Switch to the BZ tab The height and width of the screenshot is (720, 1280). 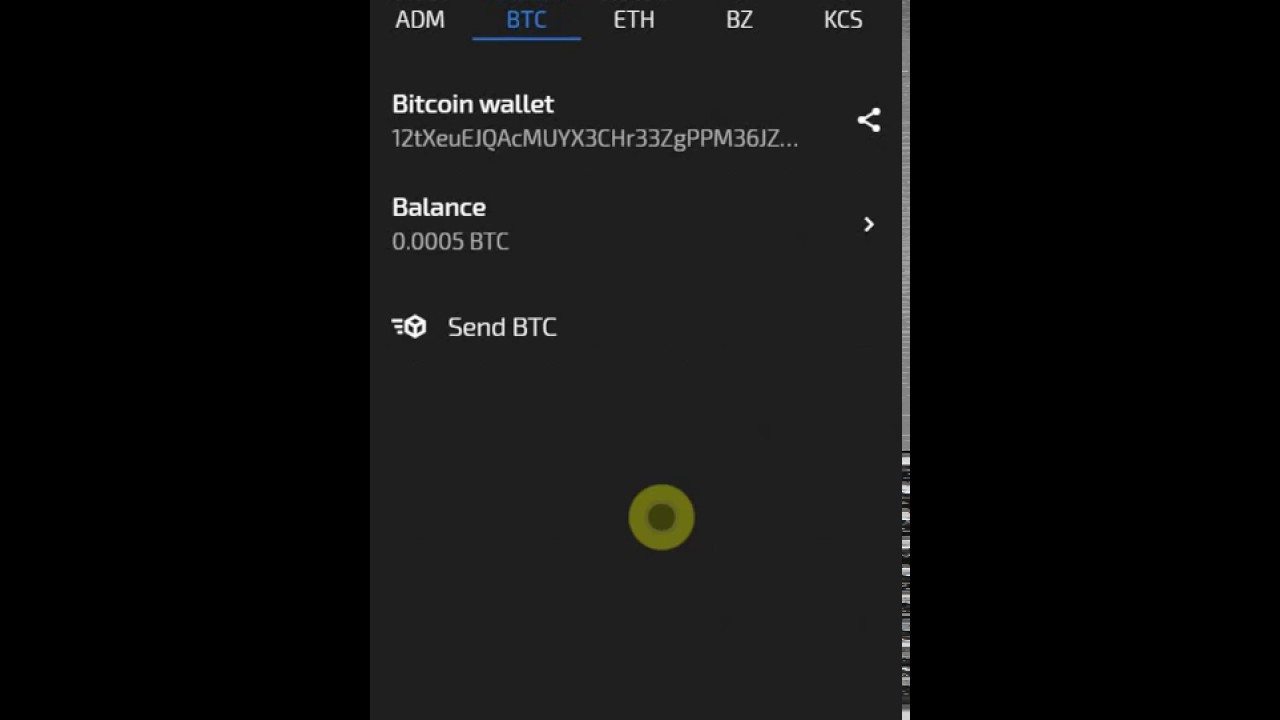(x=739, y=20)
